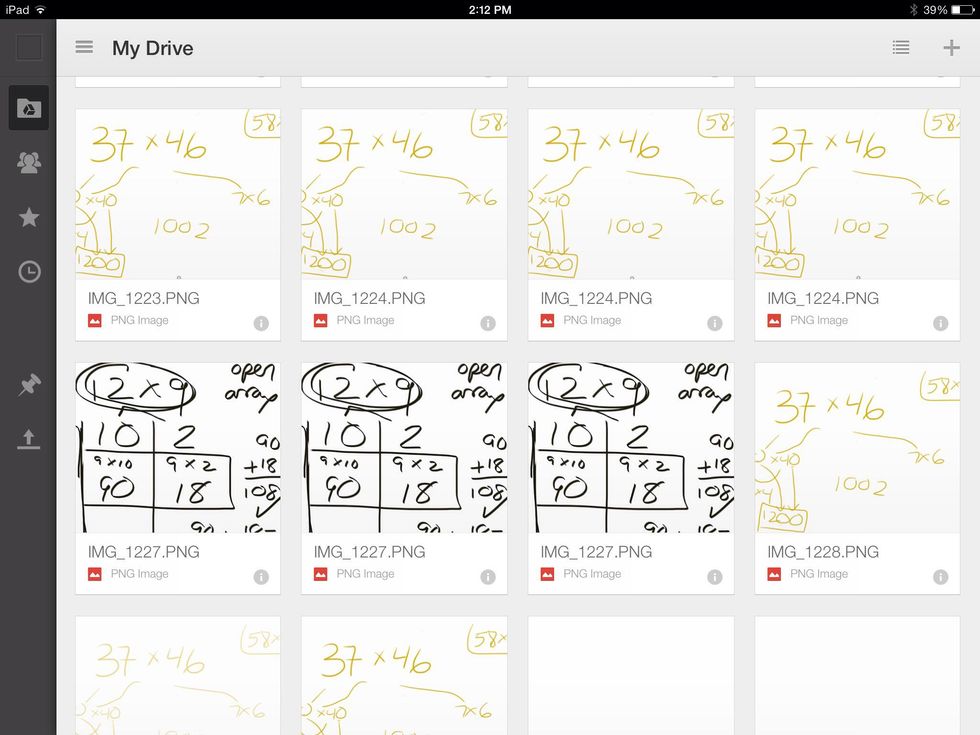Viewport: 980px width, 735px height.
Task: Tap the account square in sidebar
Action: click(29, 47)
